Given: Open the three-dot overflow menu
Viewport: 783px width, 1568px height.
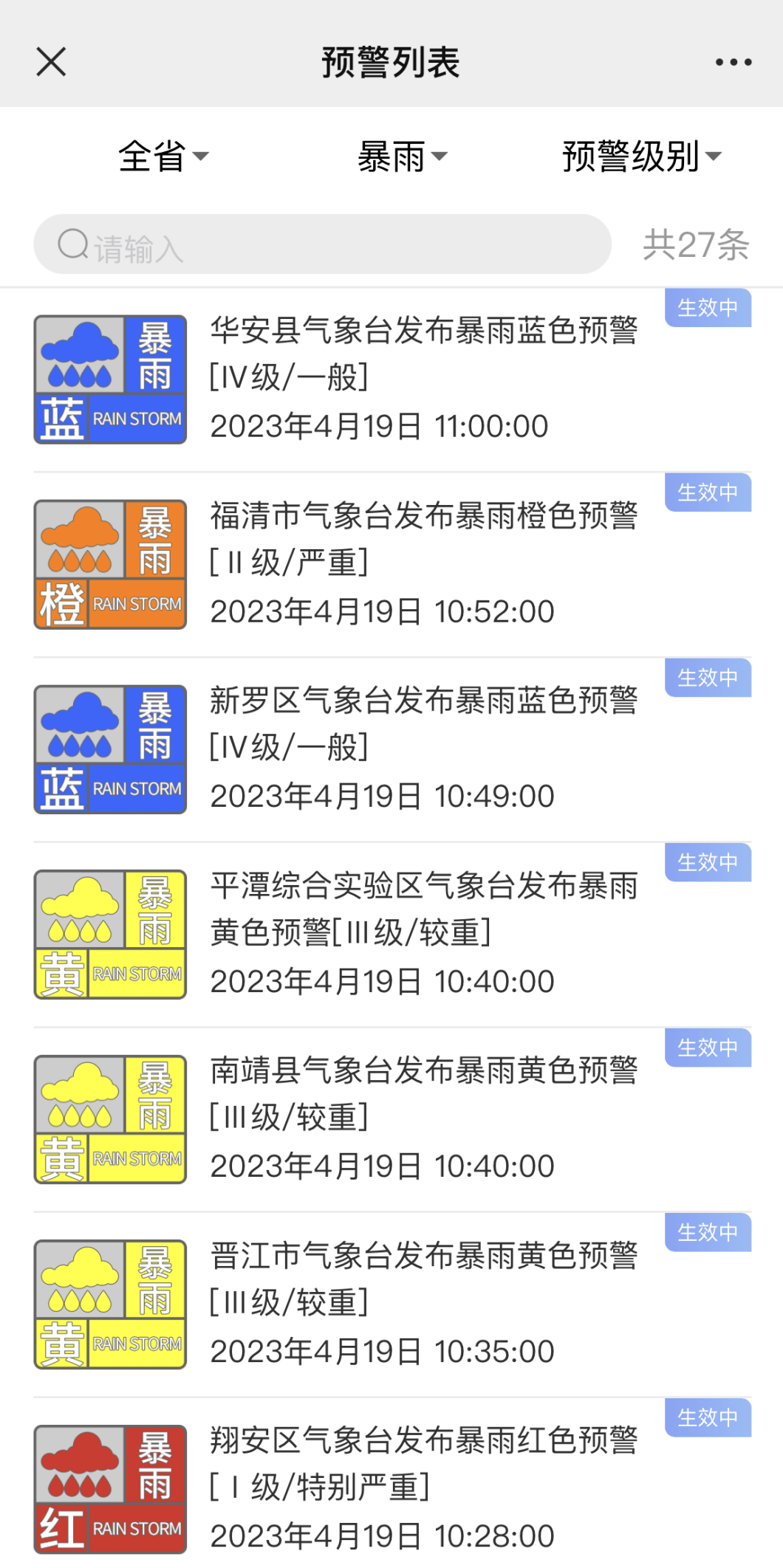Looking at the screenshot, I should [x=733, y=62].
